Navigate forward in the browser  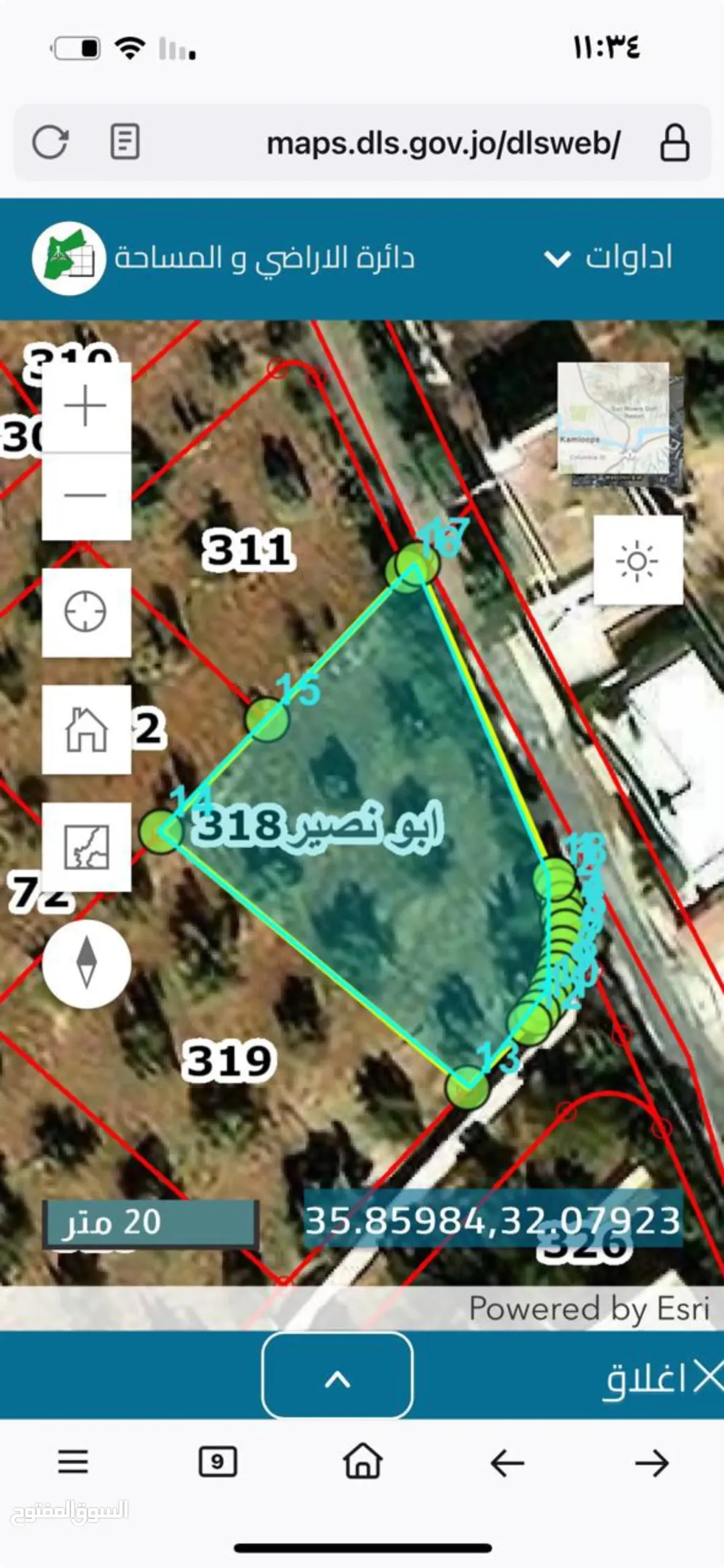pos(652,1462)
